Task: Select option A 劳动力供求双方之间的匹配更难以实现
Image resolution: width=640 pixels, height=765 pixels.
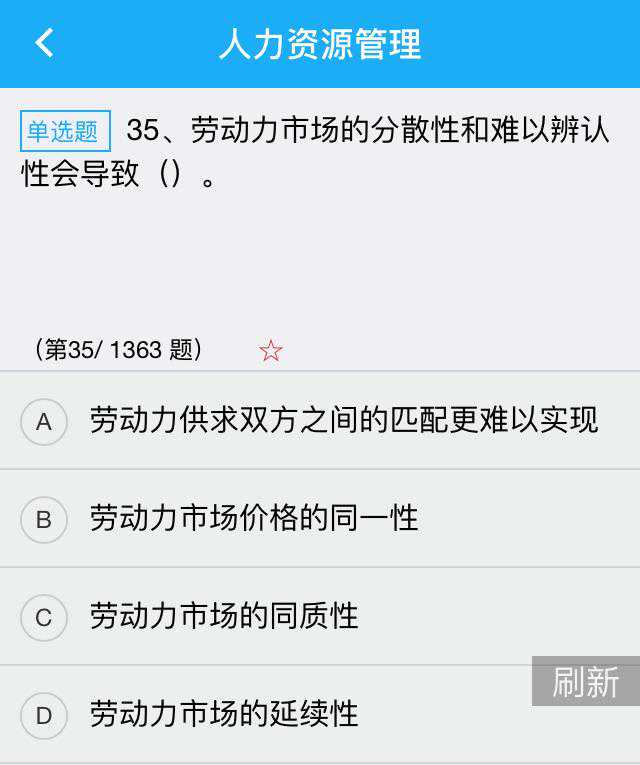Action: (x=320, y=421)
